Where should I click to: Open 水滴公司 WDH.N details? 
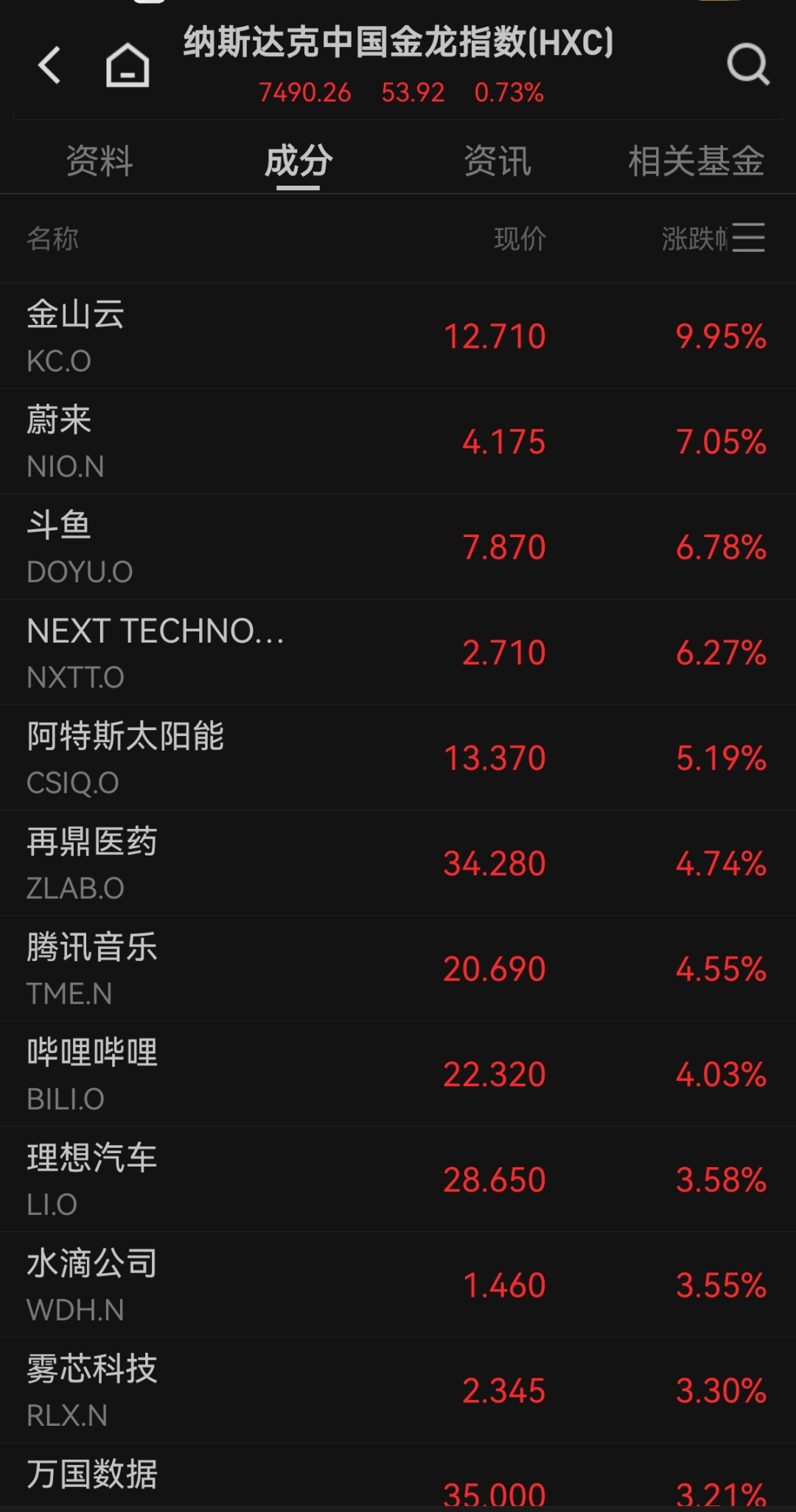pyautogui.click(x=398, y=1284)
